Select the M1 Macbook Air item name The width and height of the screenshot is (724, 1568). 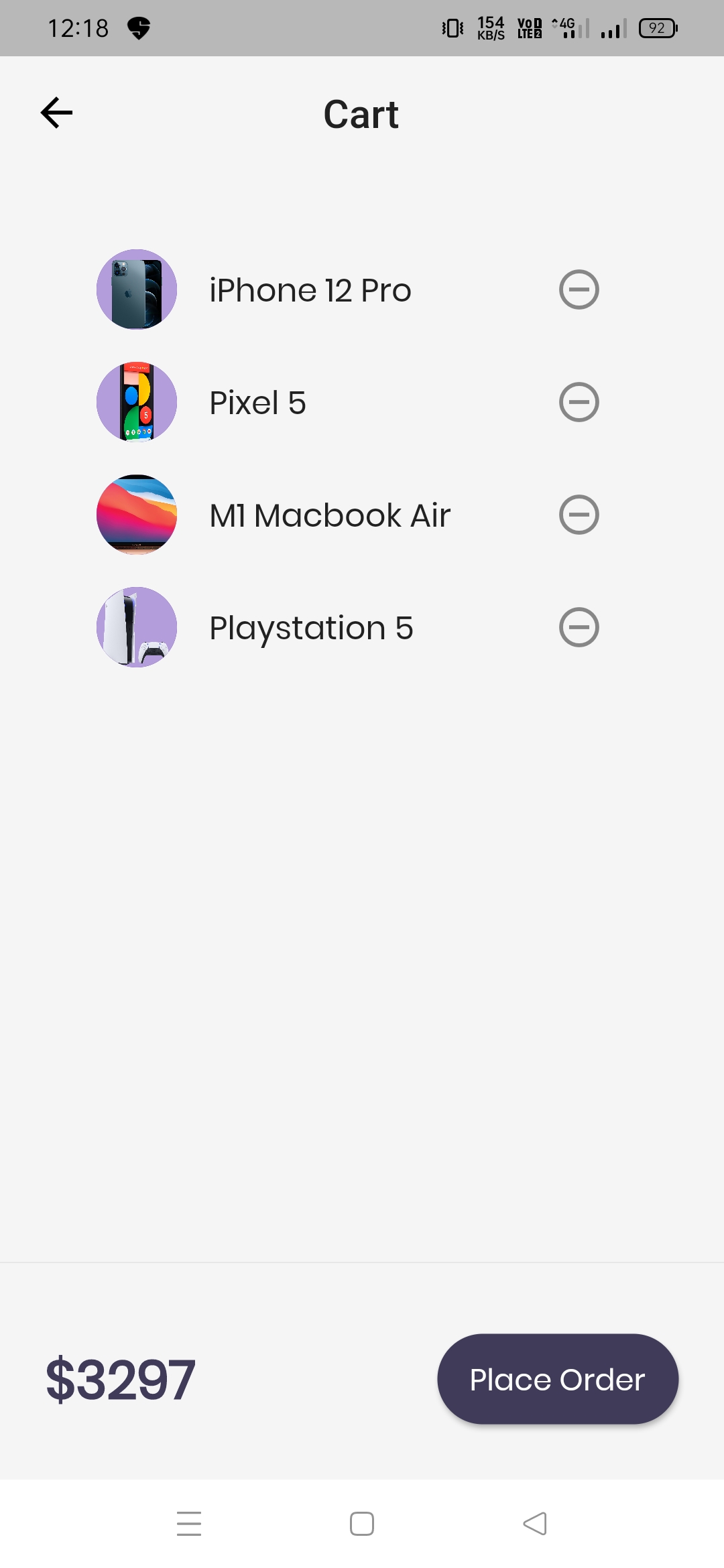(329, 515)
